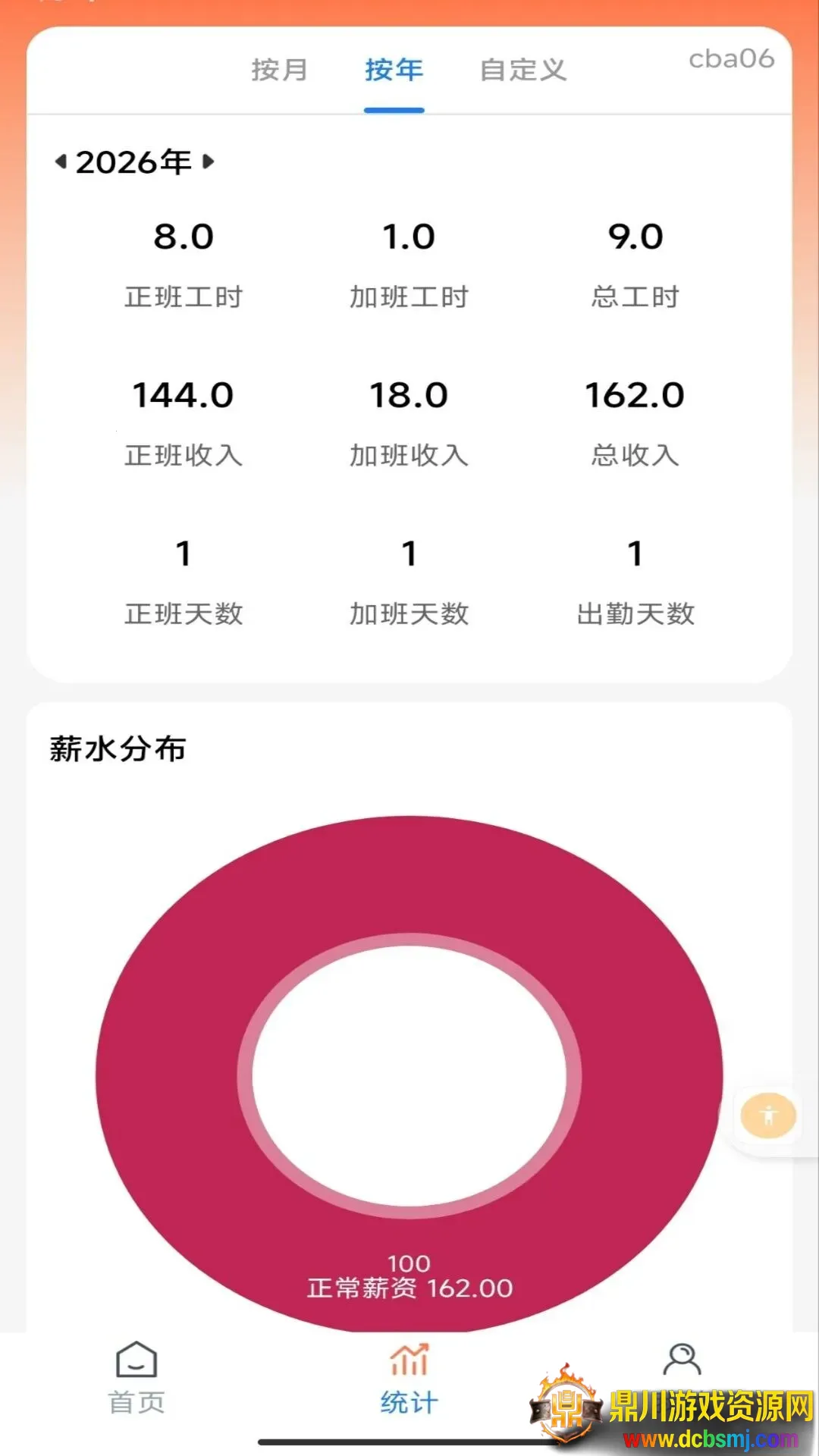The height and width of the screenshot is (1456, 819).
Task: Open the profile tab in the bottom bar
Action: pos(682,1361)
